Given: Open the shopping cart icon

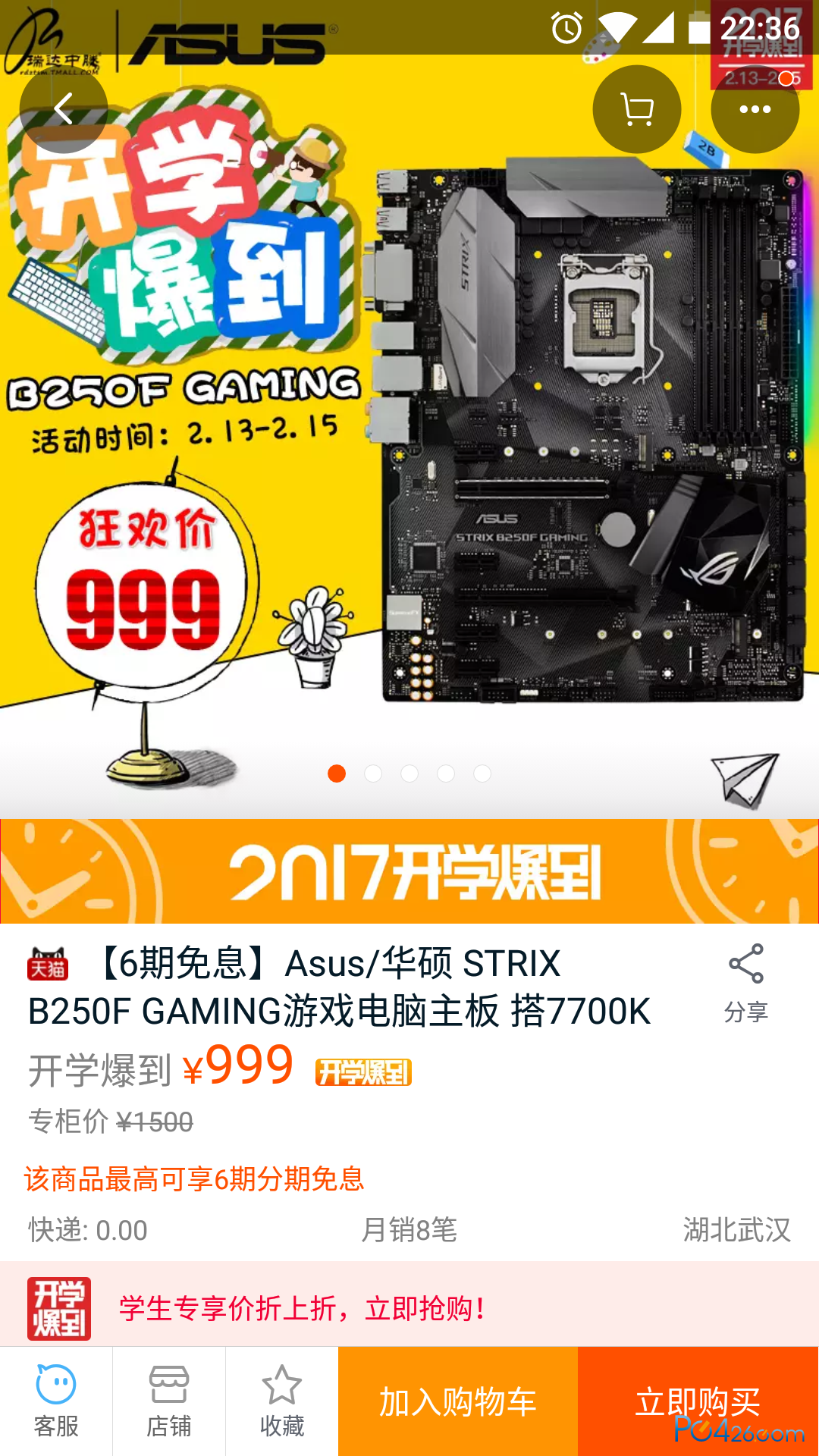Looking at the screenshot, I should (x=636, y=109).
